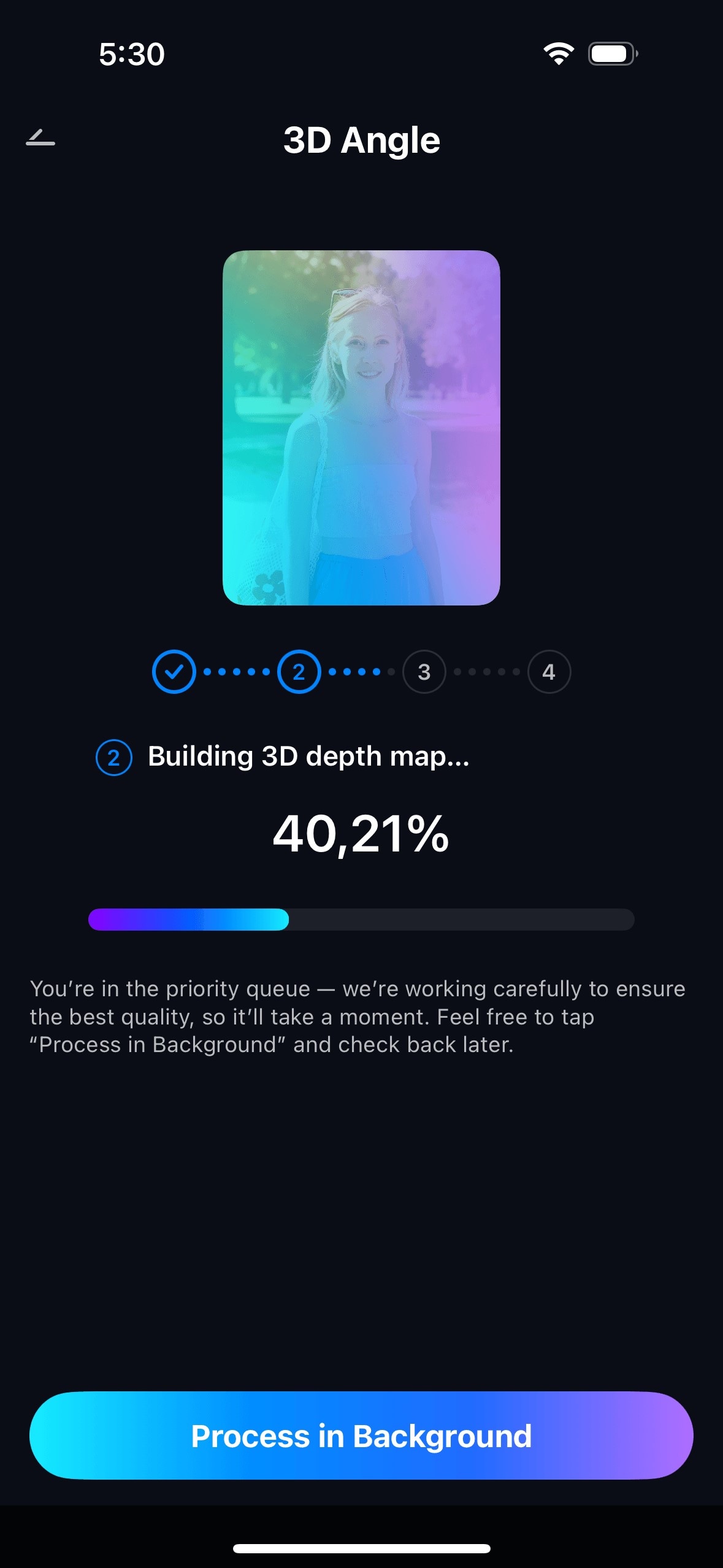Tap the battery indicator icon
This screenshot has width=723, height=1568.
610,54
